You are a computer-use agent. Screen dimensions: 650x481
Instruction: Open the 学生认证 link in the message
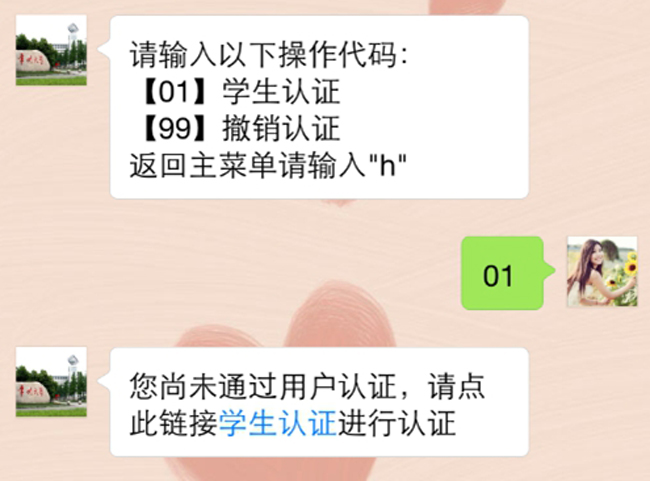[277, 423]
